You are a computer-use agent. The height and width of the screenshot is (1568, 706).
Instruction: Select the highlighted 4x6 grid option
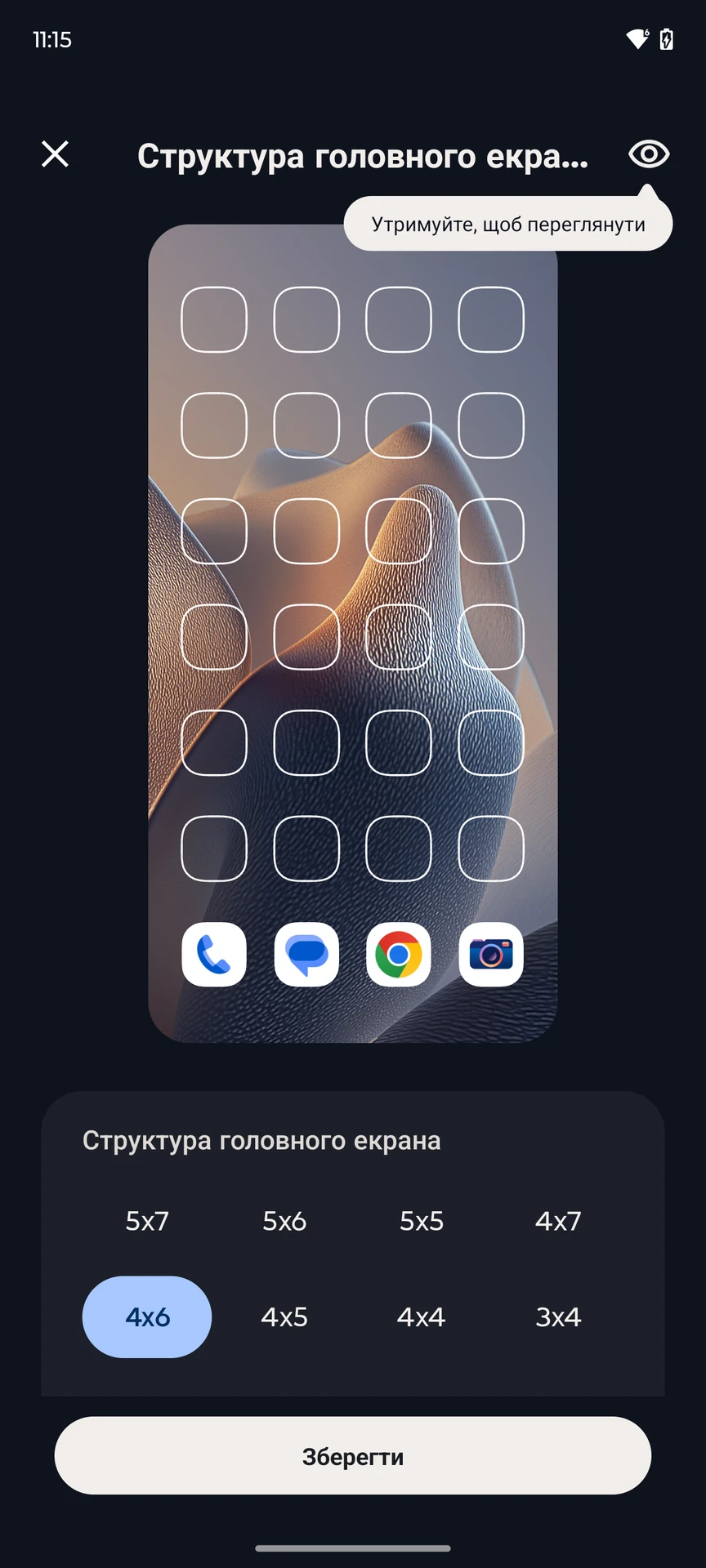[147, 1316]
